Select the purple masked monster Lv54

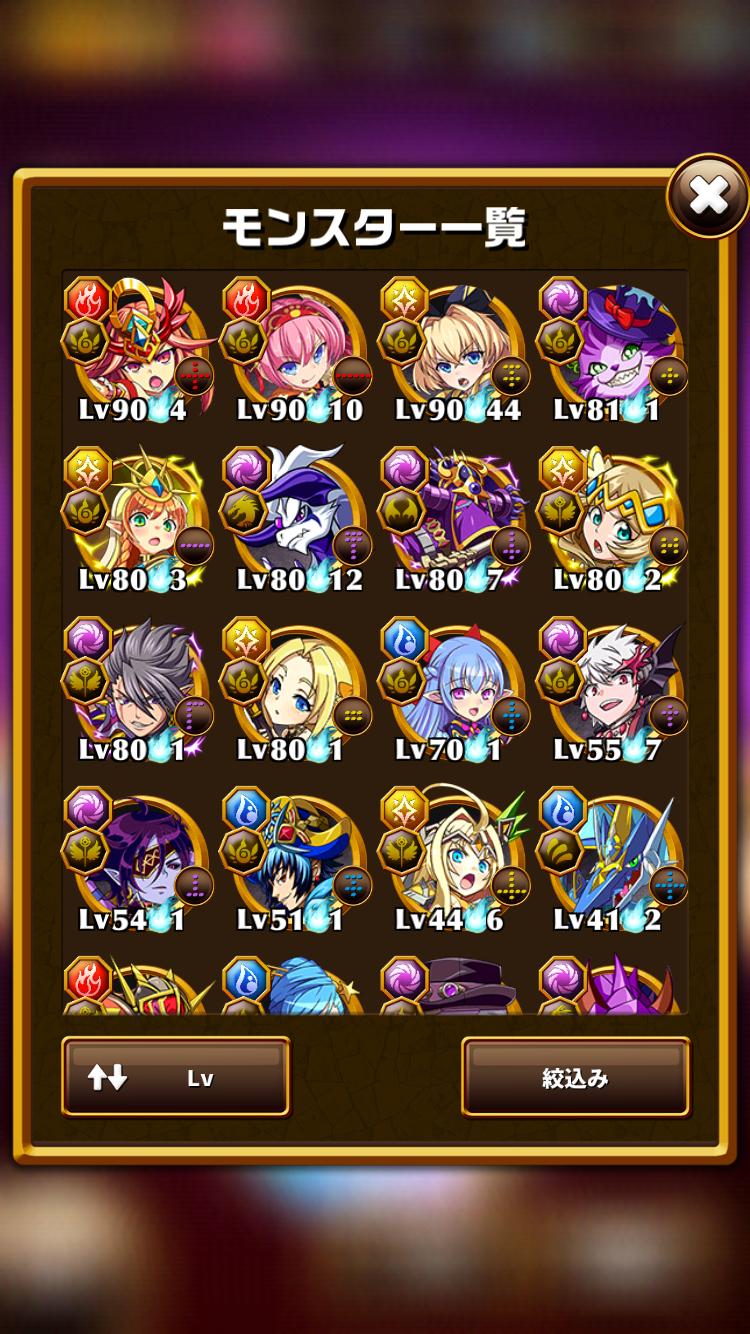pyautogui.click(x=138, y=861)
